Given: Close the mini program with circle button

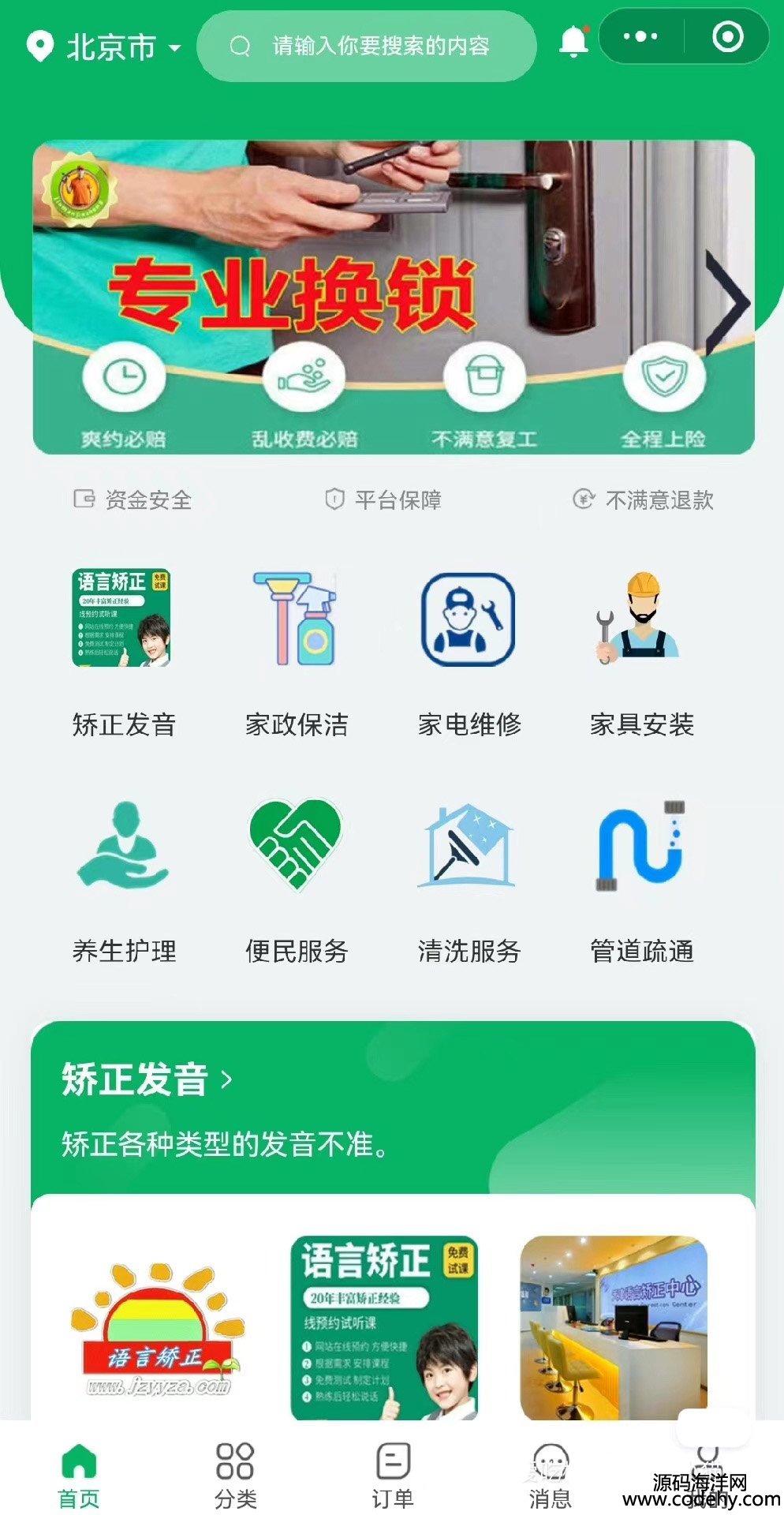Looking at the screenshot, I should pyautogui.click(x=727, y=36).
